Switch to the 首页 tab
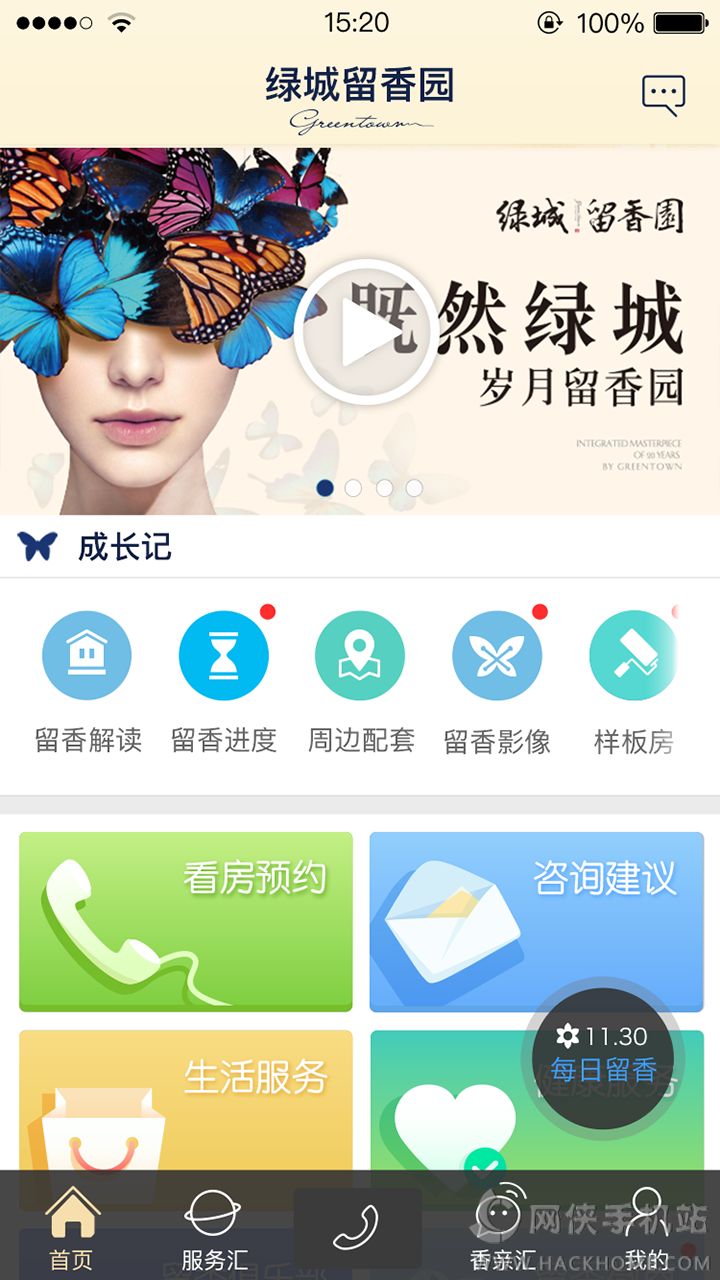This screenshot has width=720, height=1280. pyautogui.click(x=72, y=1228)
